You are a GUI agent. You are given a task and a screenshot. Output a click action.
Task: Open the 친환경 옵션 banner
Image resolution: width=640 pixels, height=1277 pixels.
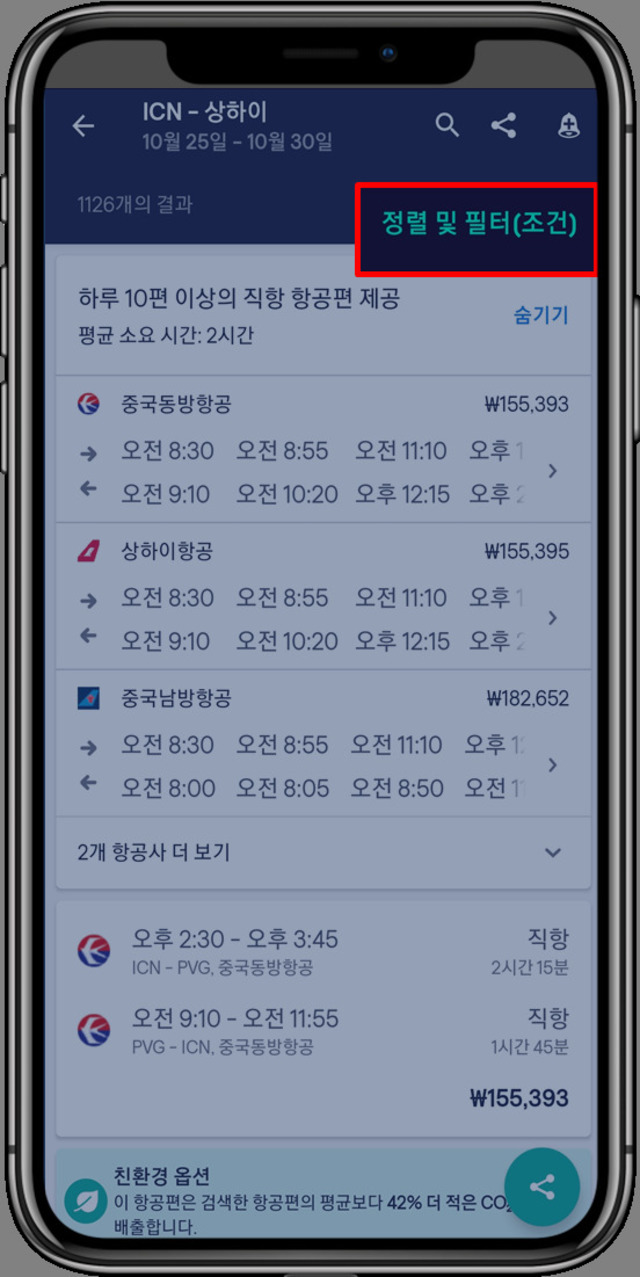click(x=280, y=1200)
